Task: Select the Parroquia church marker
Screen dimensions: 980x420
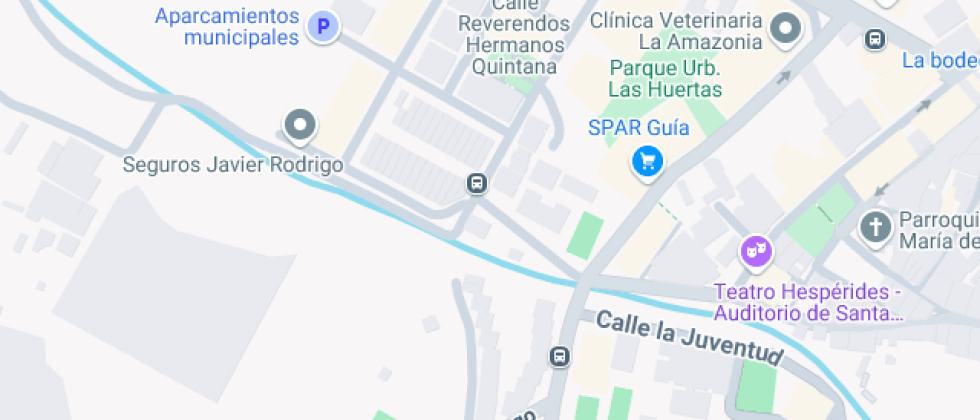Action: 875,227
